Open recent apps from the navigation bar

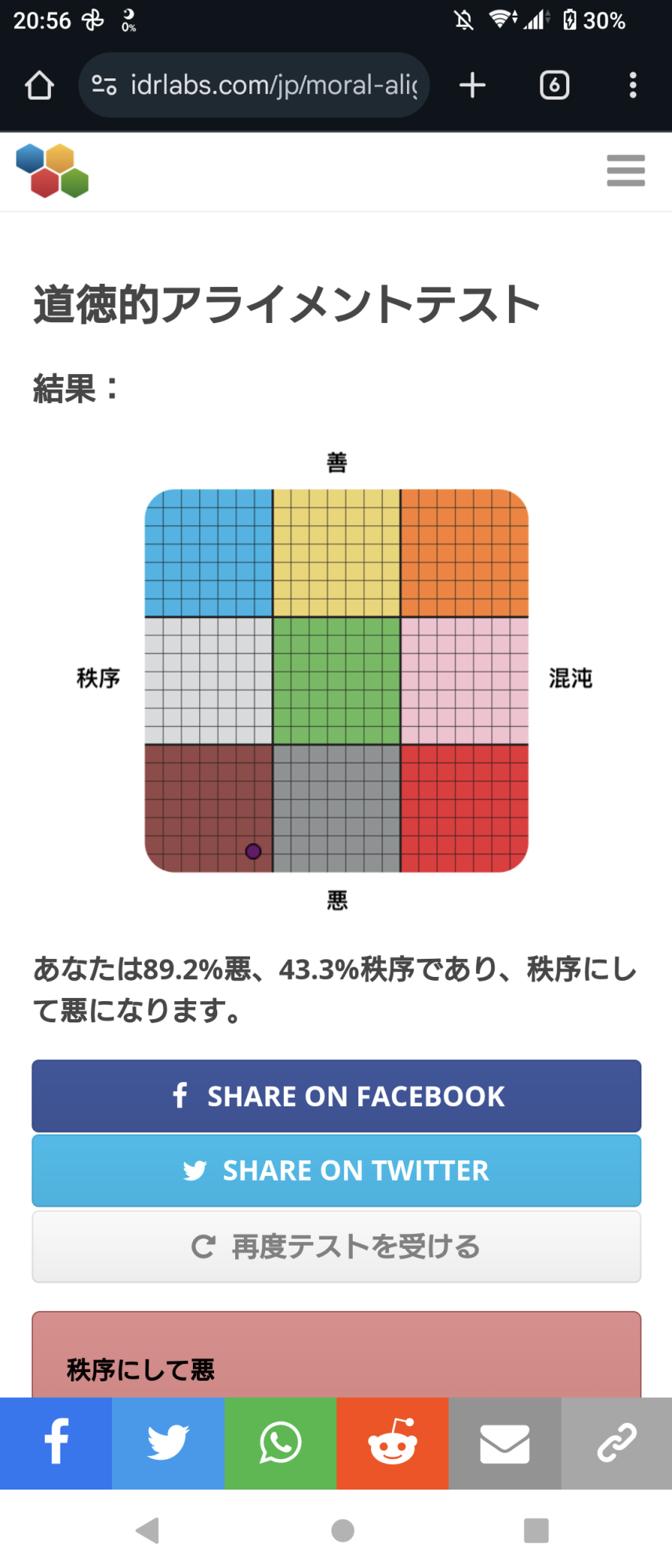[536, 1530]
